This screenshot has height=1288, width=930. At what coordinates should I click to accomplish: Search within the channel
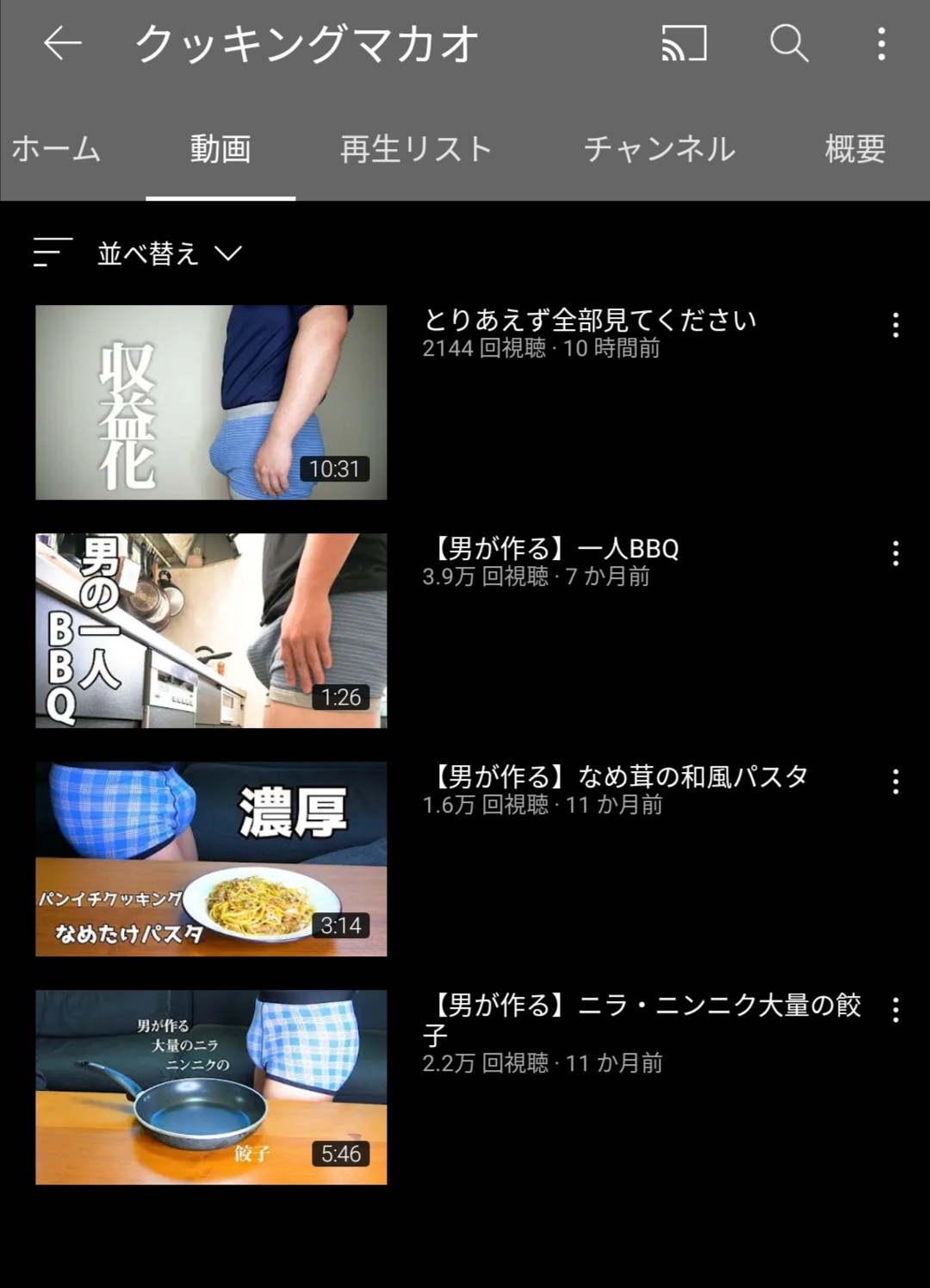click(x=788, y=43)
